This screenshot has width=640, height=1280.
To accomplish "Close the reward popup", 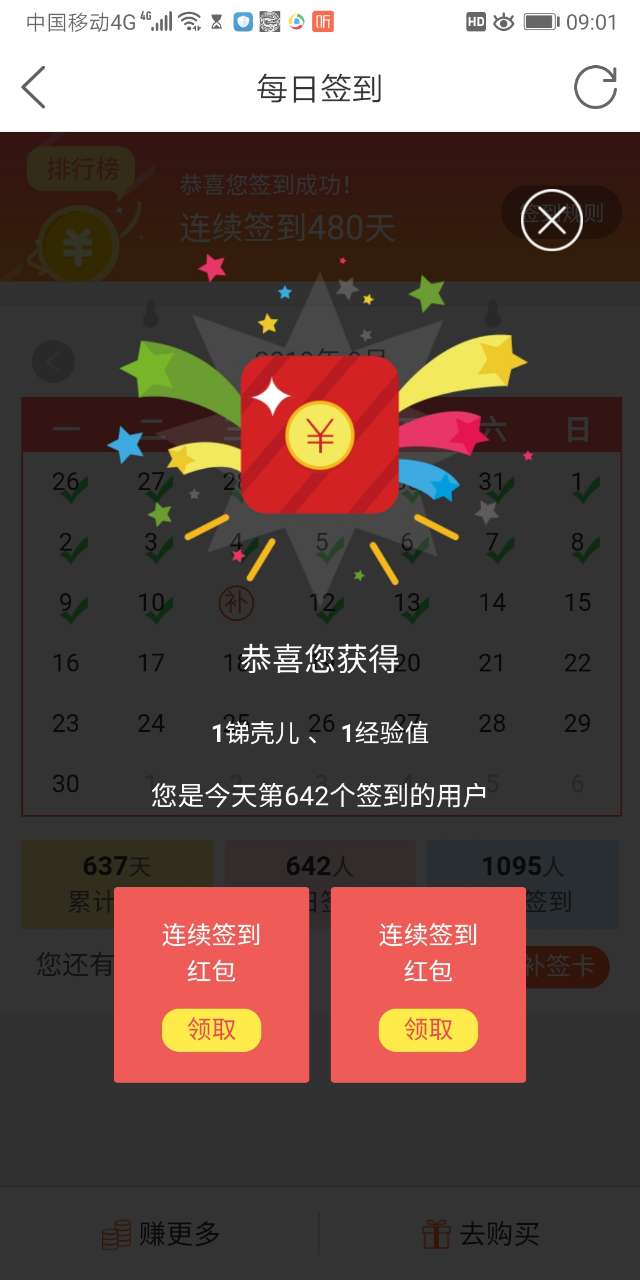I will click(551, 220).
